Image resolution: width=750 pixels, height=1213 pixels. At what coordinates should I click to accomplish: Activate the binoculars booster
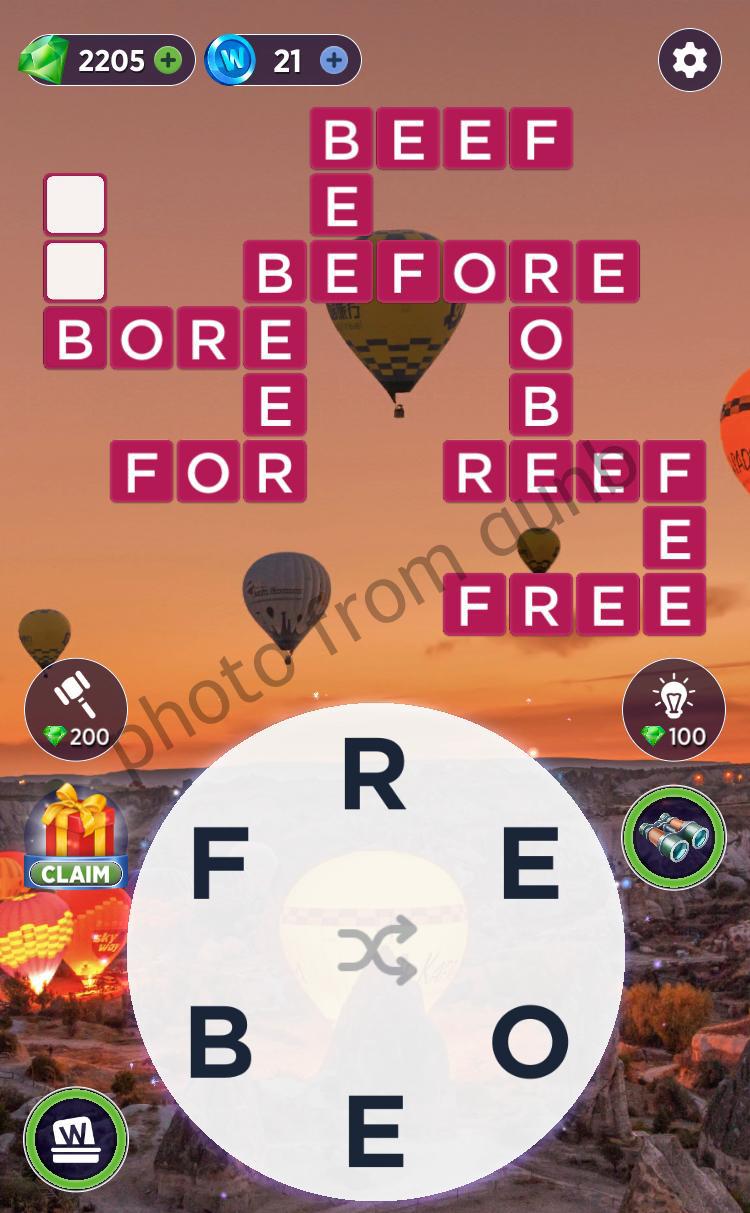[x=673, y=837]
